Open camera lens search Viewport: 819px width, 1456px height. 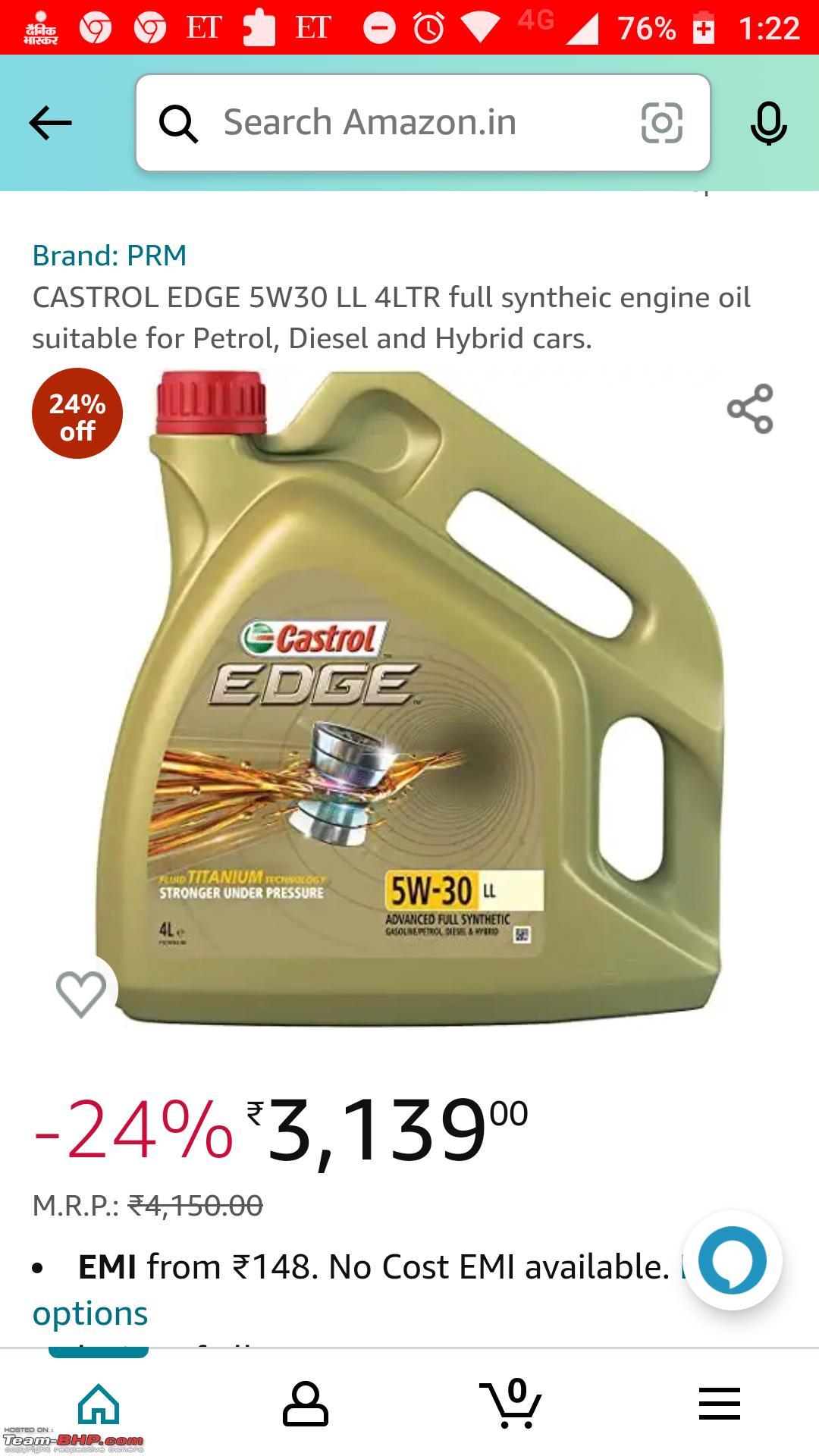661,123
